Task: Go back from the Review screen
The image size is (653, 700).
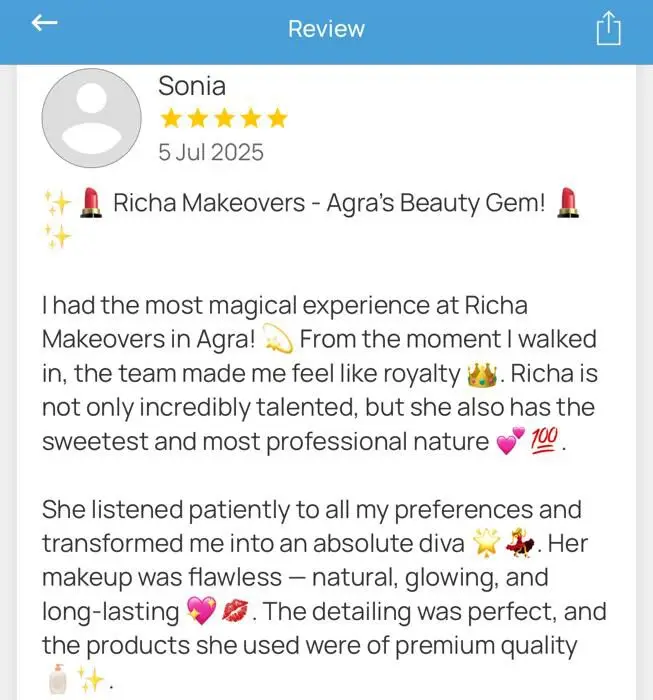Action: 44,24
